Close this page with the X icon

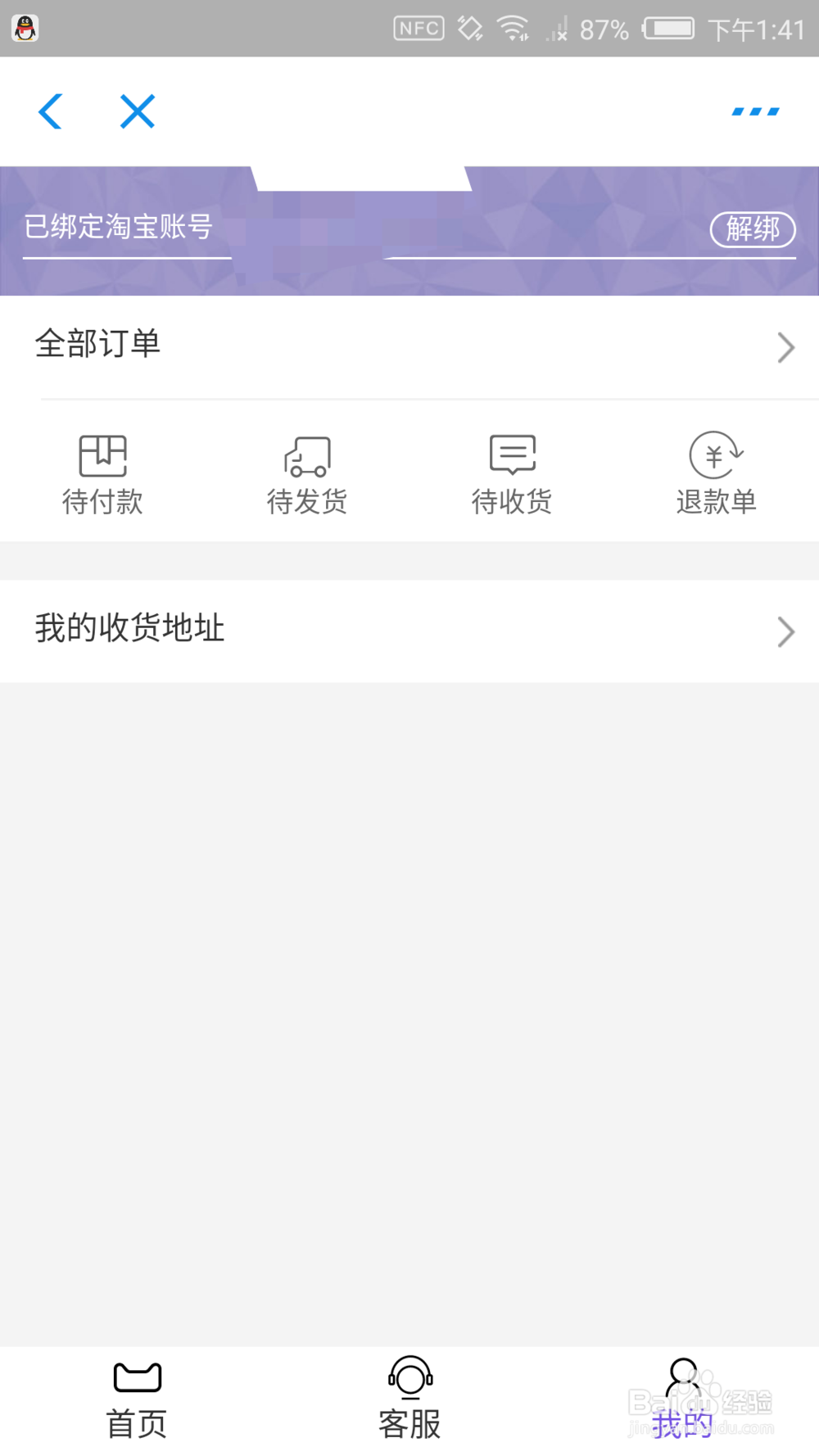point(137,111)
